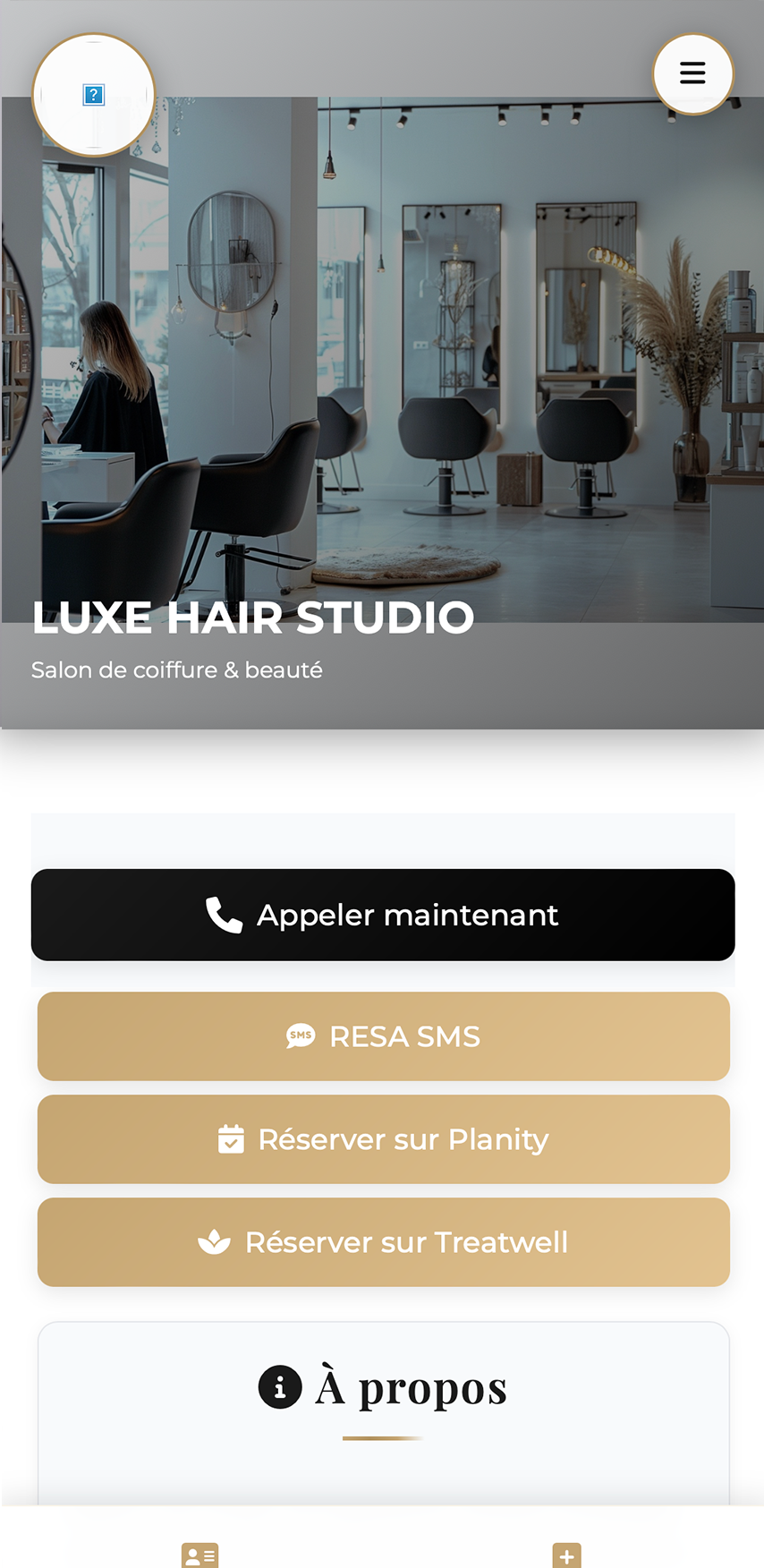Screen dimensions: 764x1568
Task: Choose Réserver sur Treatwell
Action: (x=383, y=1242)
